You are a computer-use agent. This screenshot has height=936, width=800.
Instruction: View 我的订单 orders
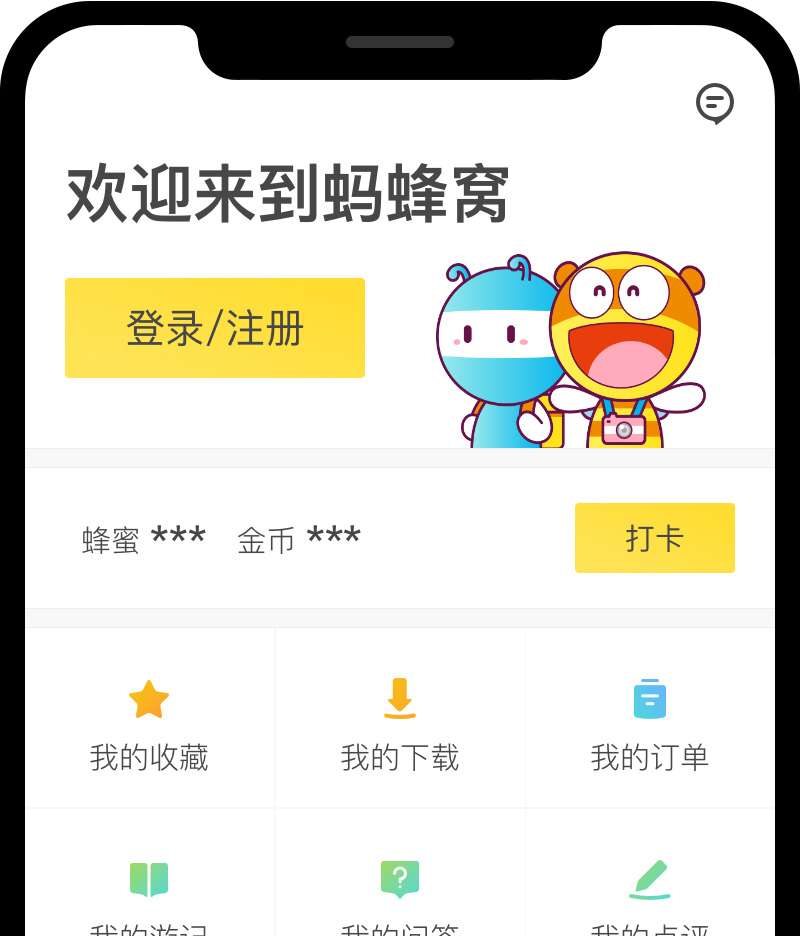650,720
